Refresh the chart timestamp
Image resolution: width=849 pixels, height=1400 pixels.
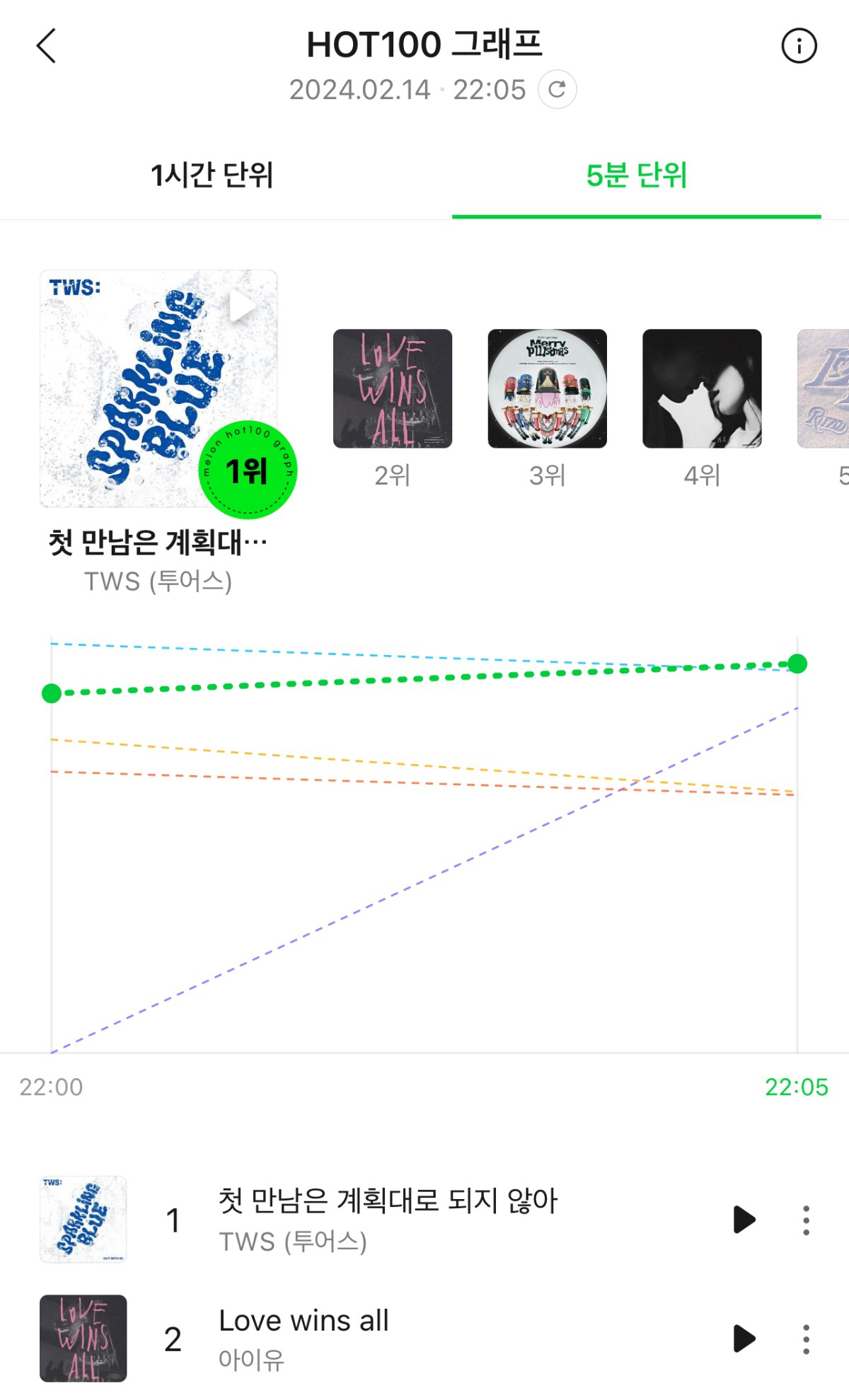tap(557, 90)
